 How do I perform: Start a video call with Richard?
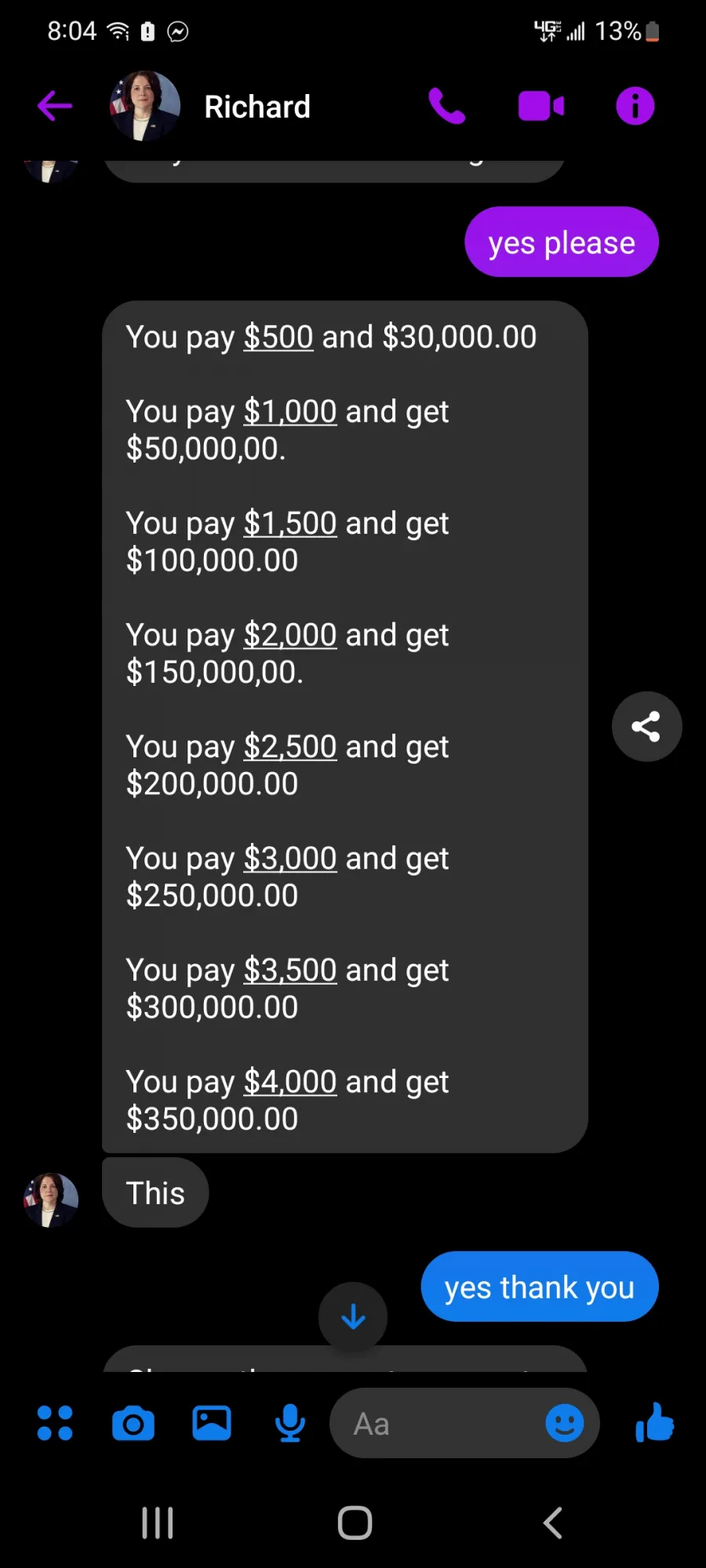tap(541, 106)
